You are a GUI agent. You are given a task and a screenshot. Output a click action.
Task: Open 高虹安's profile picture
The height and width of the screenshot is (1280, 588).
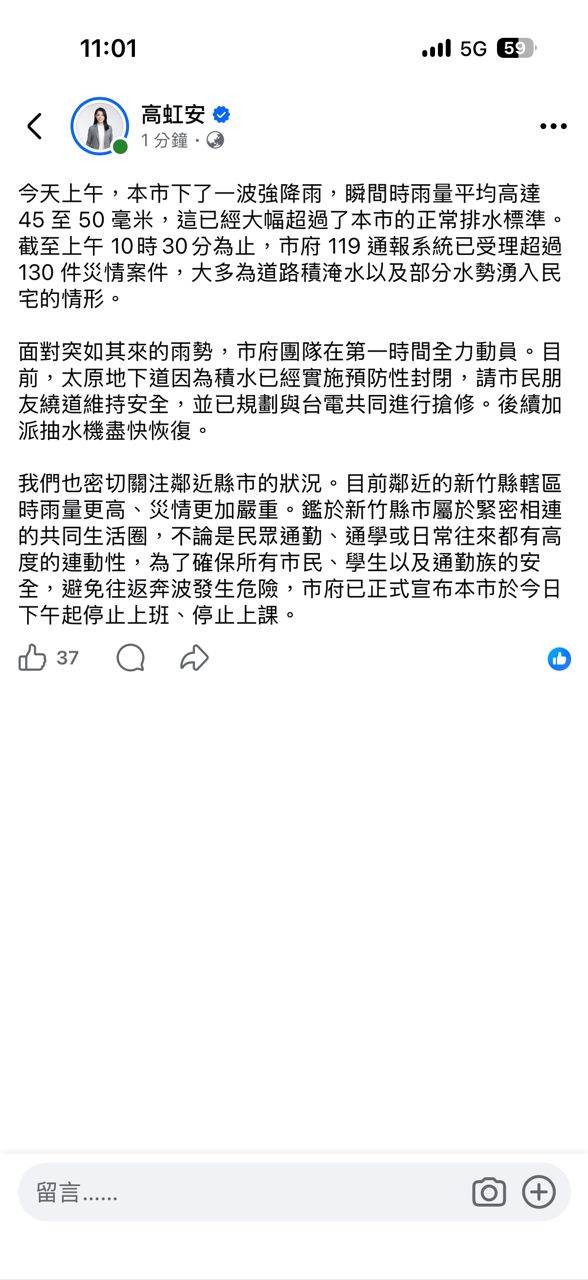pyautogui.click(x=99, y=126)
